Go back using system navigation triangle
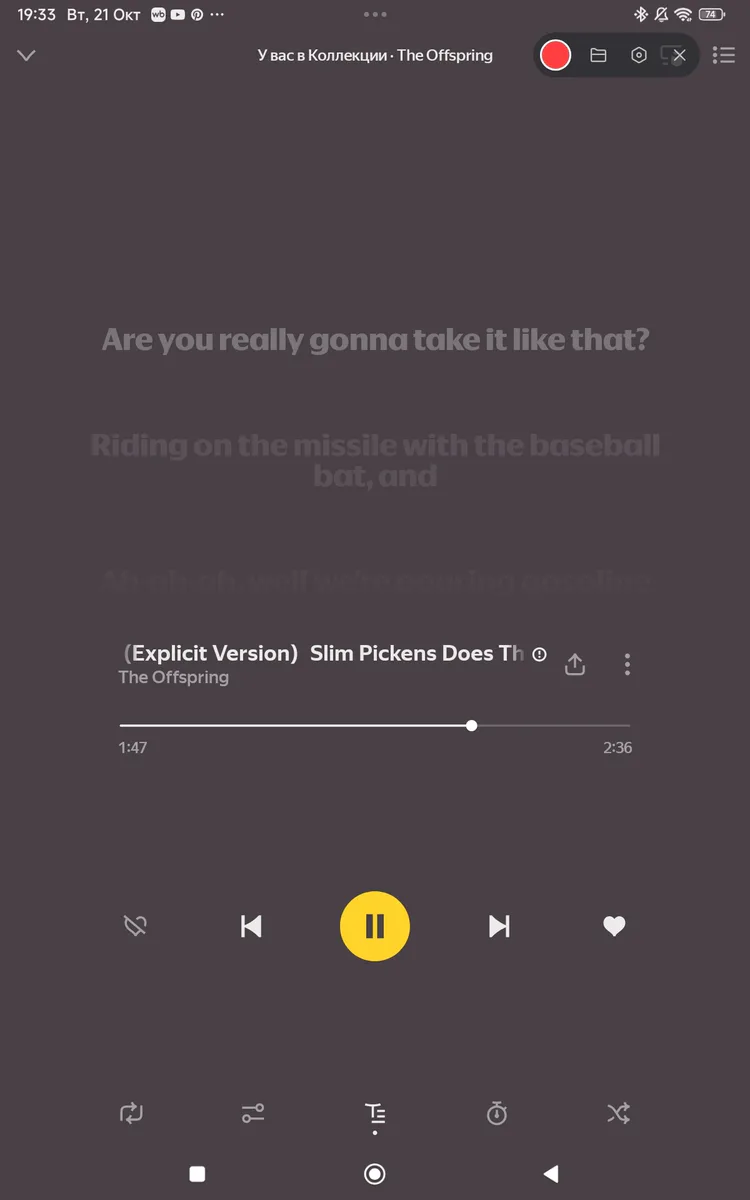750x1200 pixels. tap(551, 1174)
